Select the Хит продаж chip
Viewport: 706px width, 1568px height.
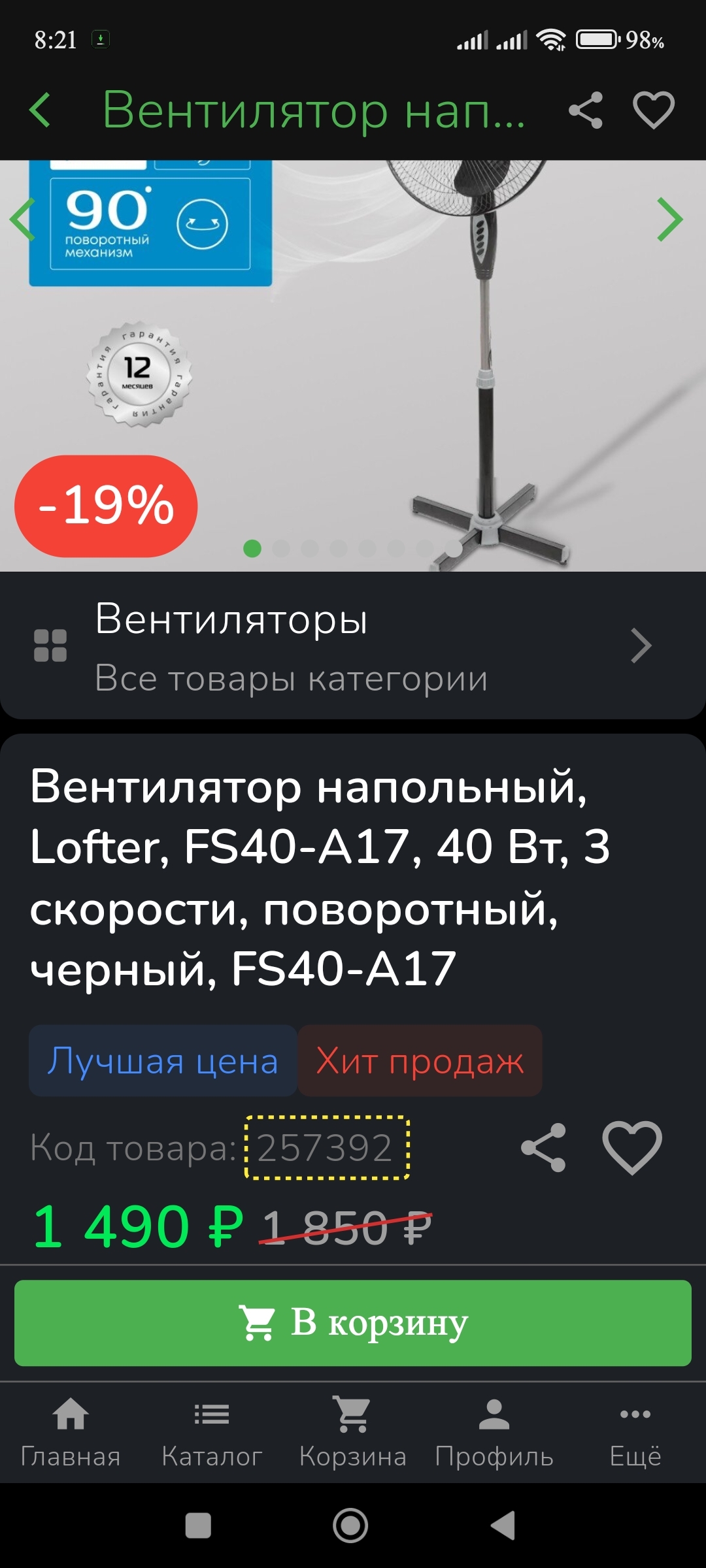point(420,1060)
